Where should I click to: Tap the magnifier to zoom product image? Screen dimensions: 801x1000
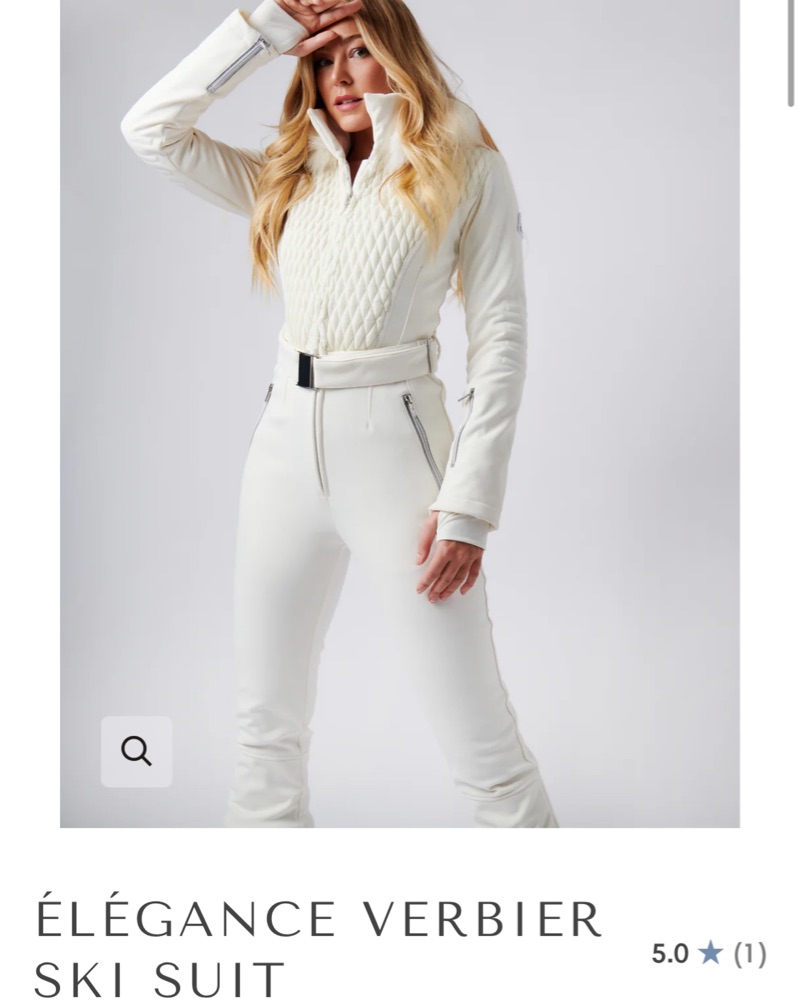click(x=136, y=751)
